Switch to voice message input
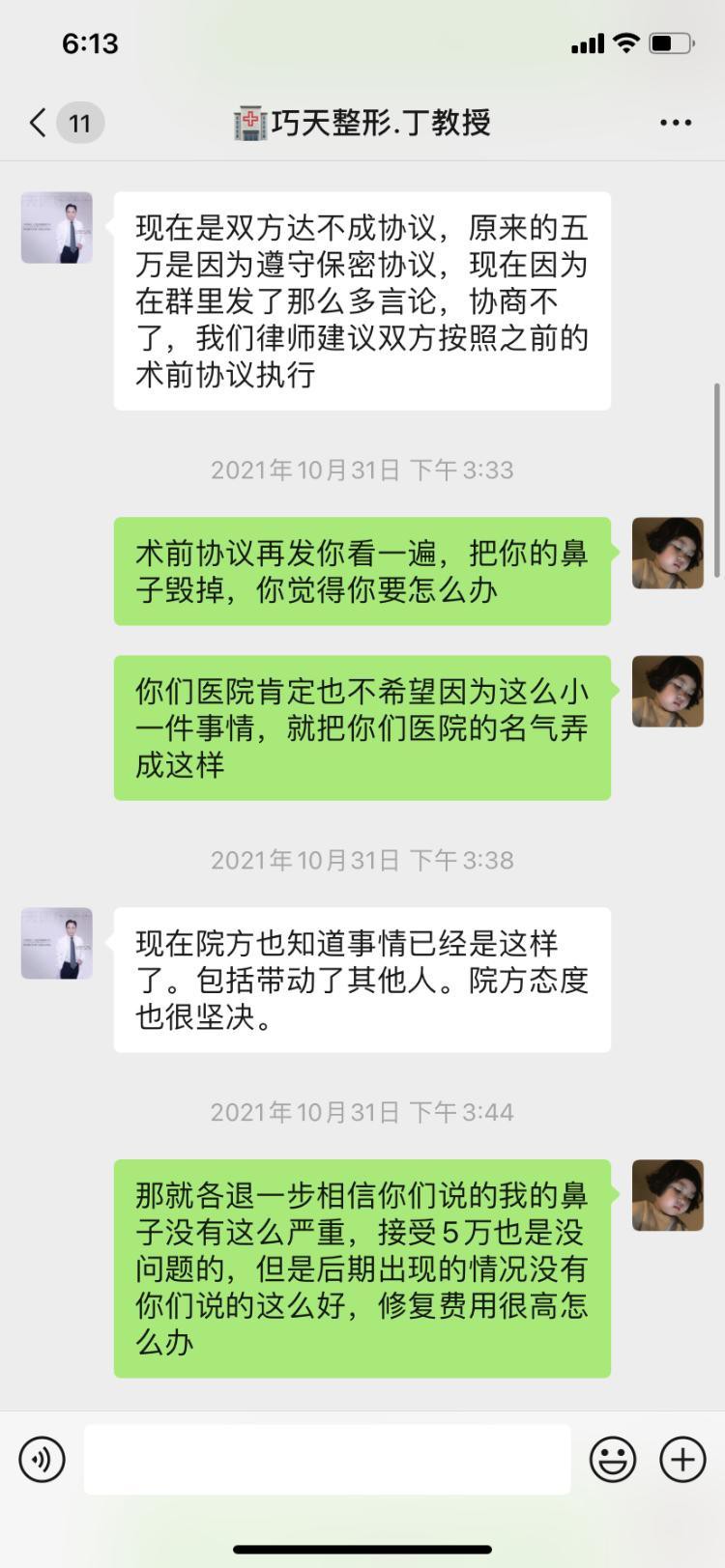This screenshot has width=725, height=1568. [x=42, y=1459]
